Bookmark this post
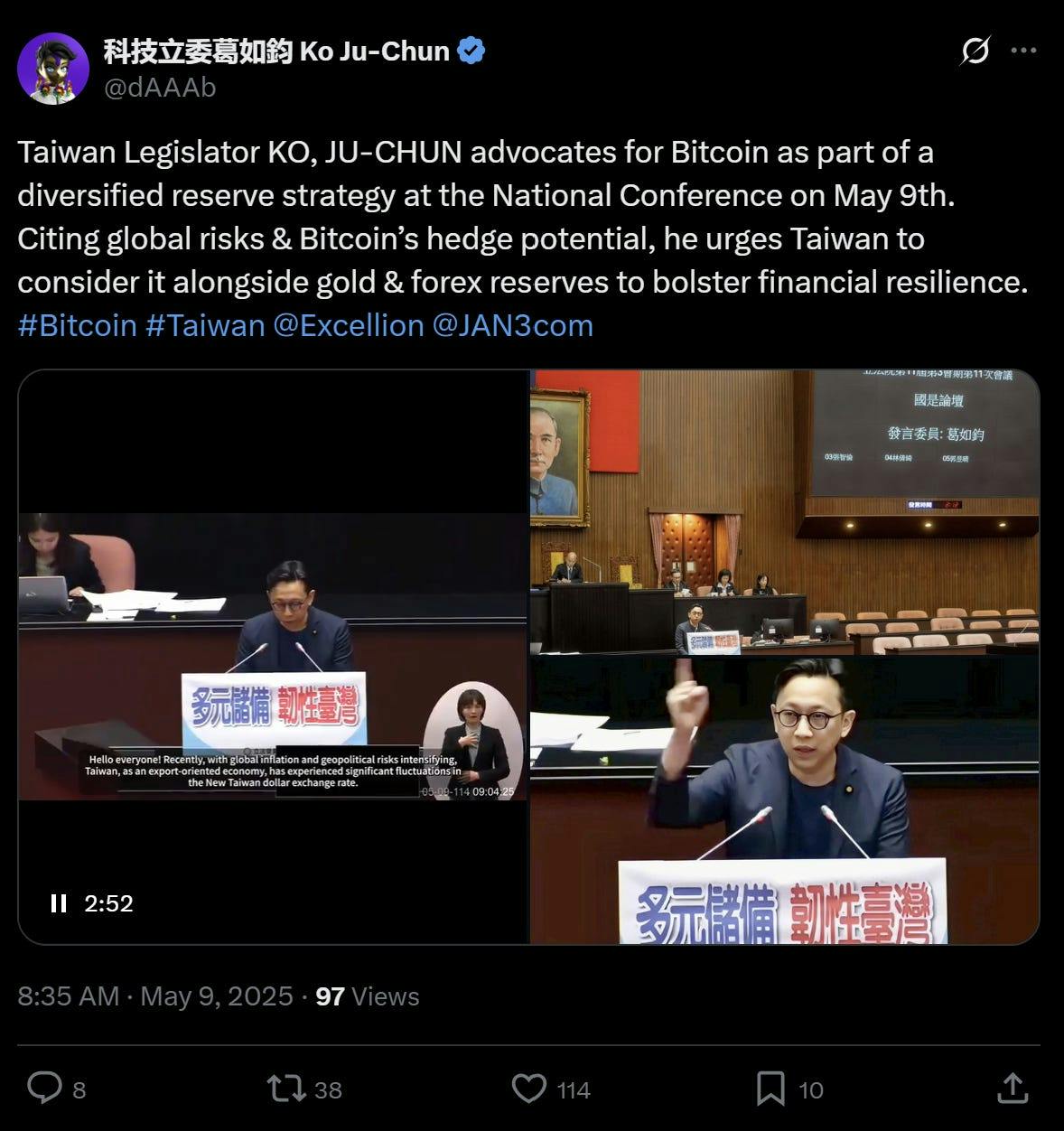Screen dimensions: 1064x1131 click(x=770, y=1089)
